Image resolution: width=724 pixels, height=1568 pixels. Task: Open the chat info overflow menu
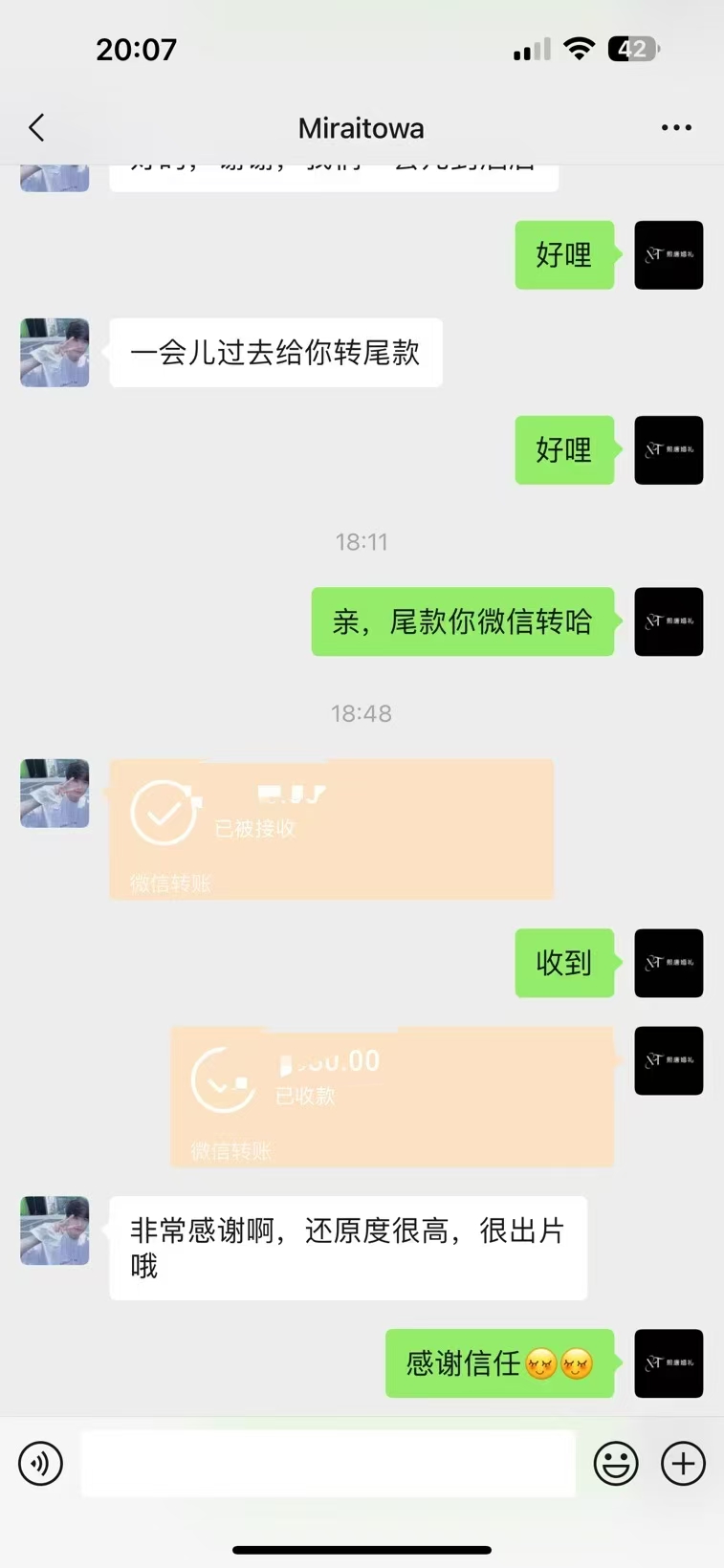pos(676,127)
